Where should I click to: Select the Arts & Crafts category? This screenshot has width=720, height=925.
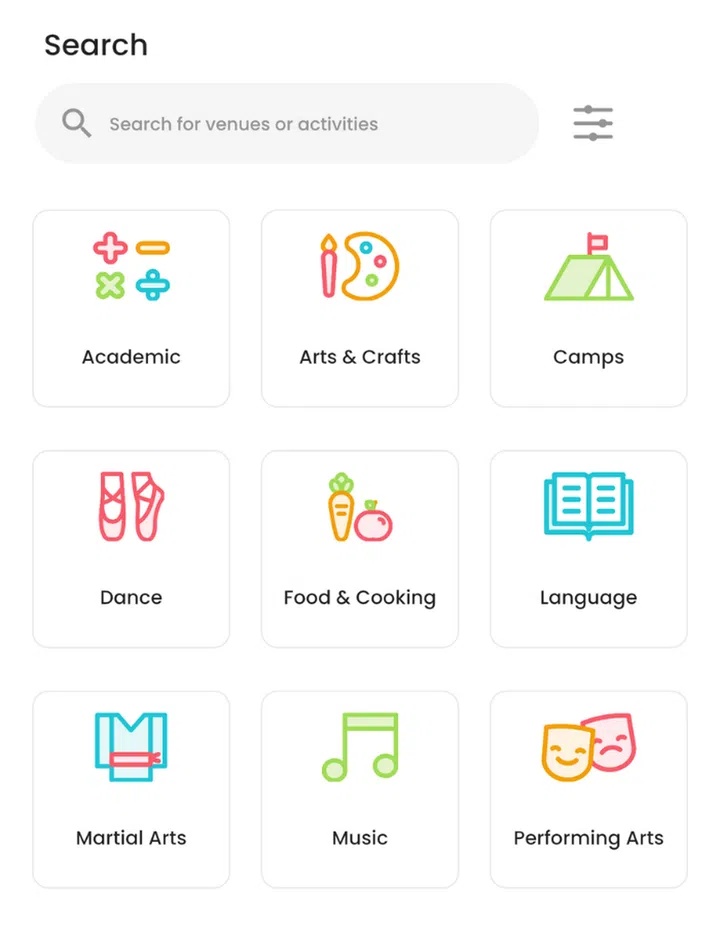(360, 308)
